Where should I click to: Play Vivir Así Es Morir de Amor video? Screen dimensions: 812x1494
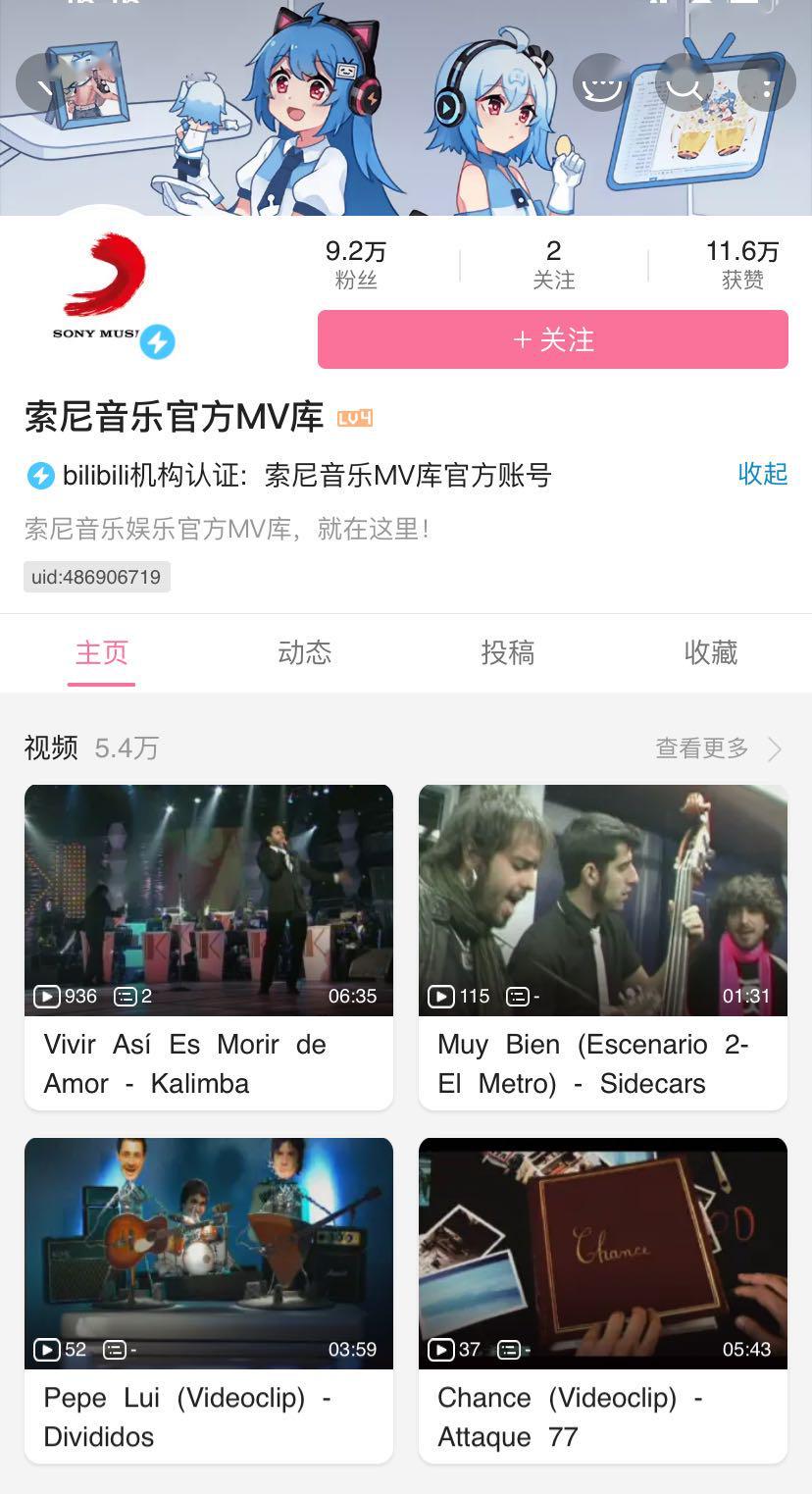coord(209,901)
